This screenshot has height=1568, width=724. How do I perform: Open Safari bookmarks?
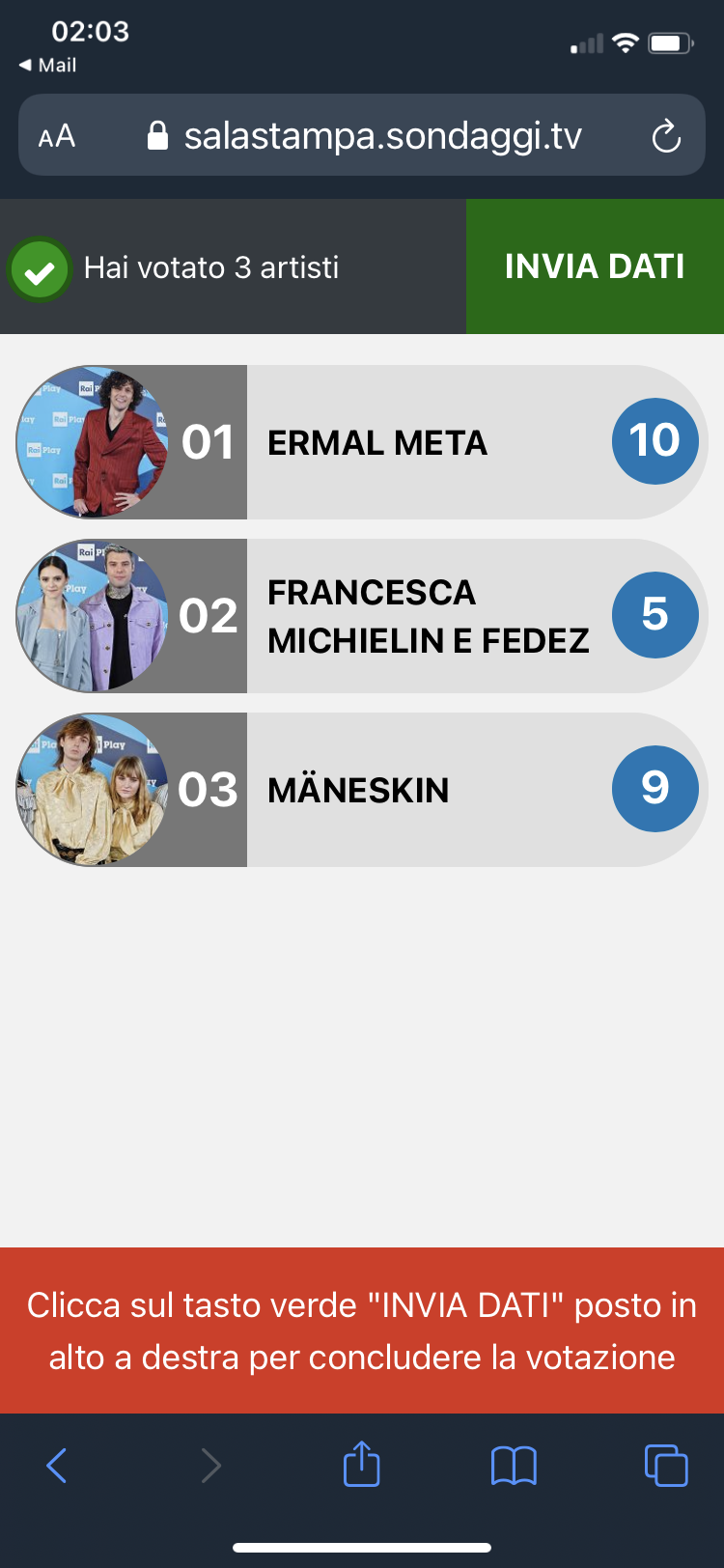coord(514,1466)
